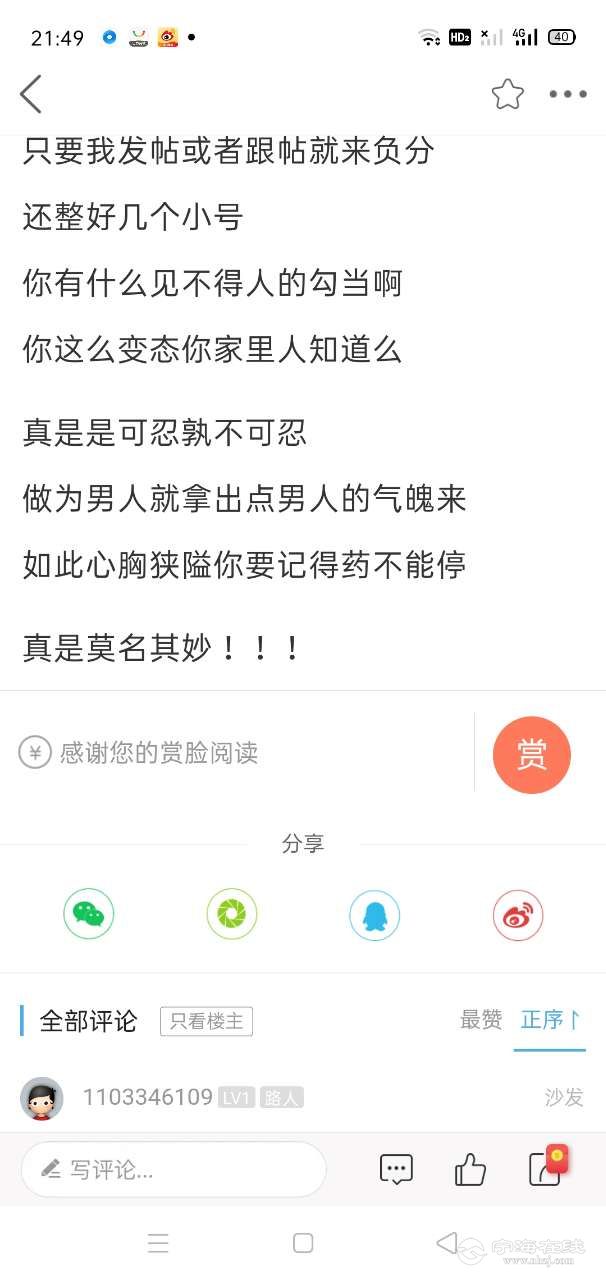
Task: Share to WeChat Moments
Action: [232, 914]
